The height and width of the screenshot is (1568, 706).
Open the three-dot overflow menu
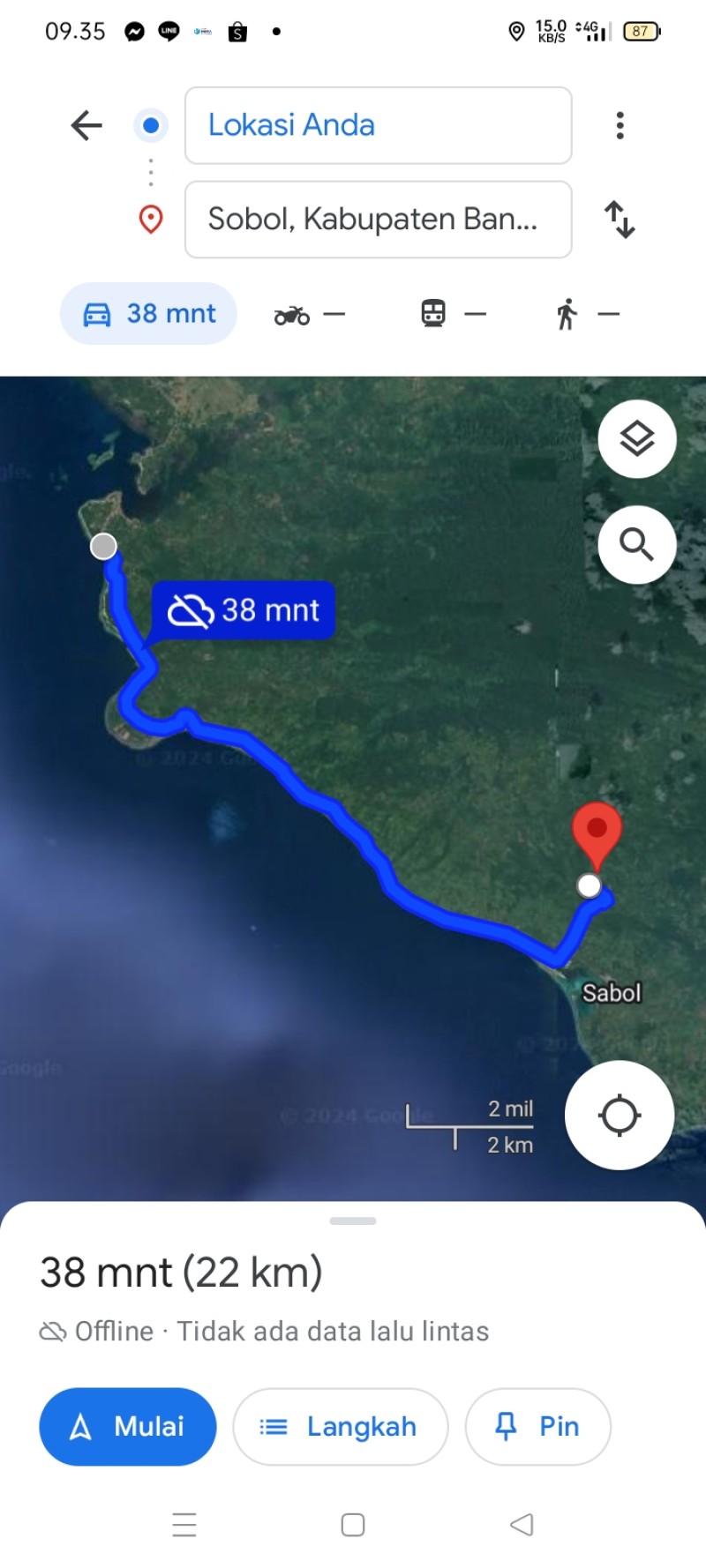pos(620,125)
